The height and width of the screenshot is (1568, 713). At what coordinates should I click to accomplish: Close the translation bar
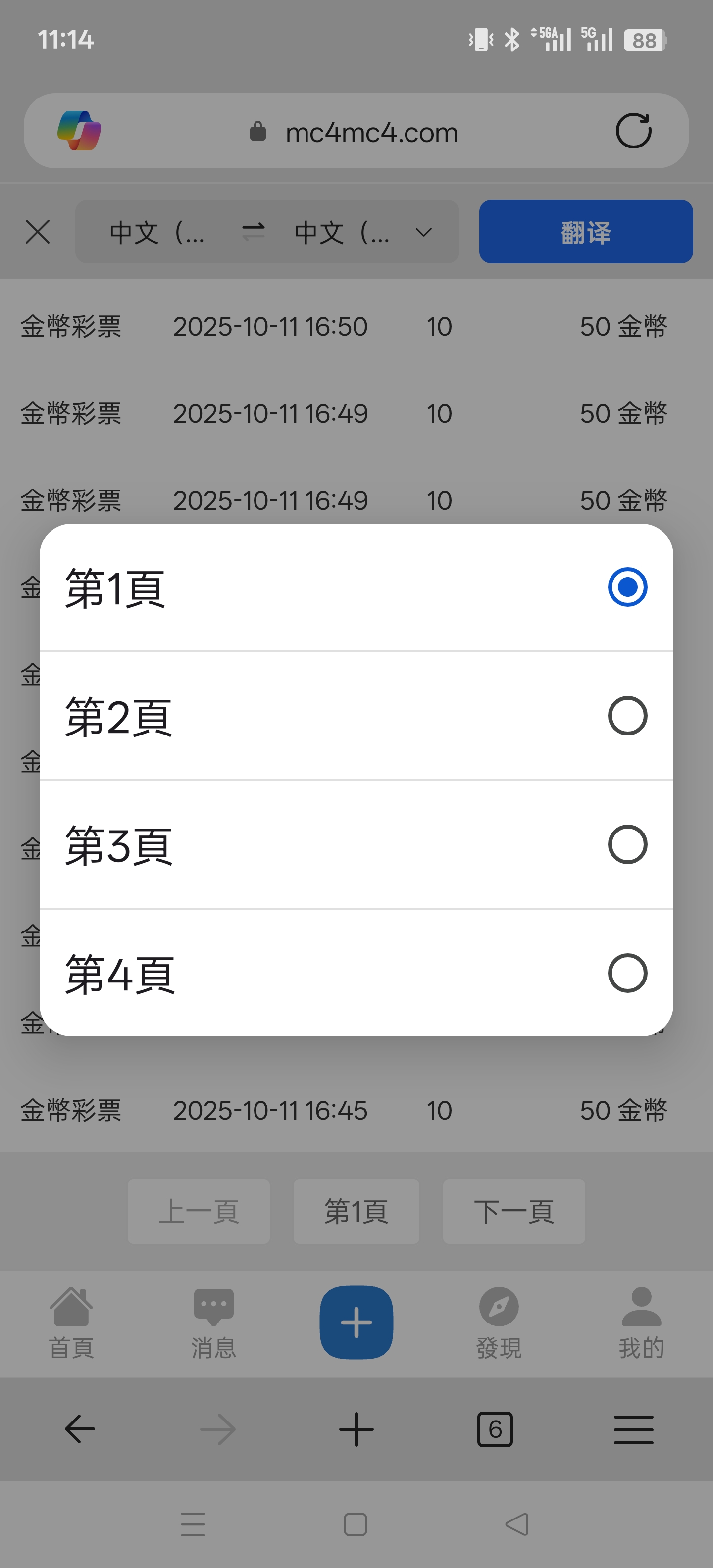(x=38, y=232)
